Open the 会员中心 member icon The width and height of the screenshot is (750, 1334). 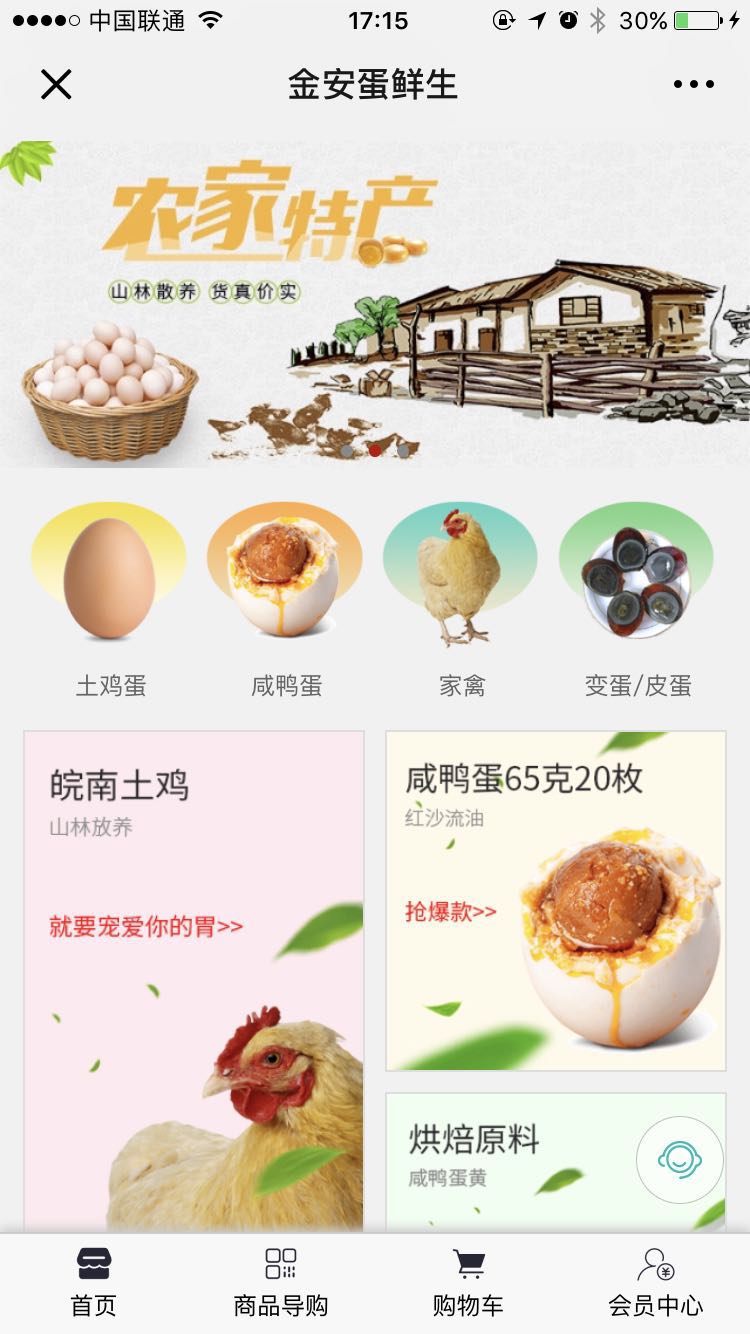pyautogui.click(x=655, y=1262)
